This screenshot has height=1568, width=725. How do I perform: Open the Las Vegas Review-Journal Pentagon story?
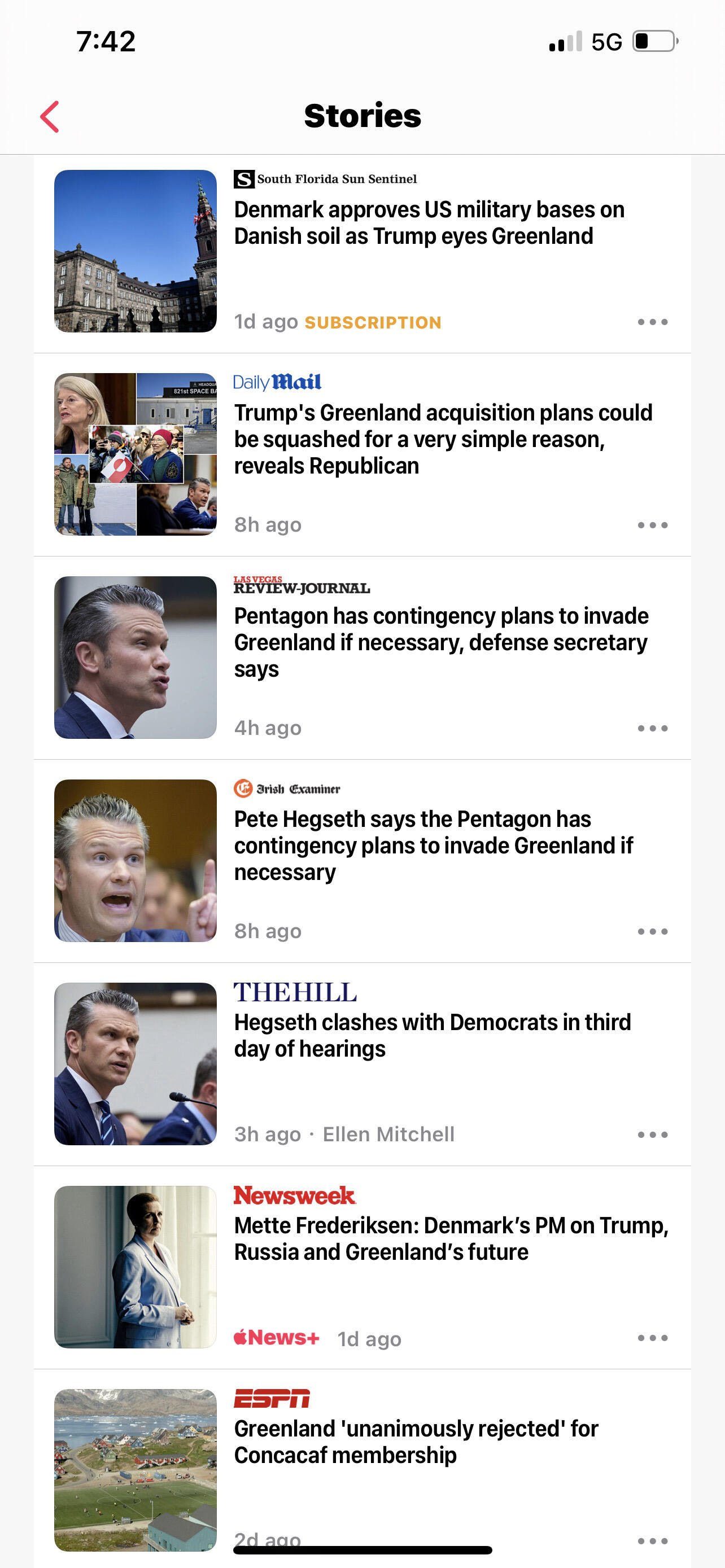pos(442,642)
